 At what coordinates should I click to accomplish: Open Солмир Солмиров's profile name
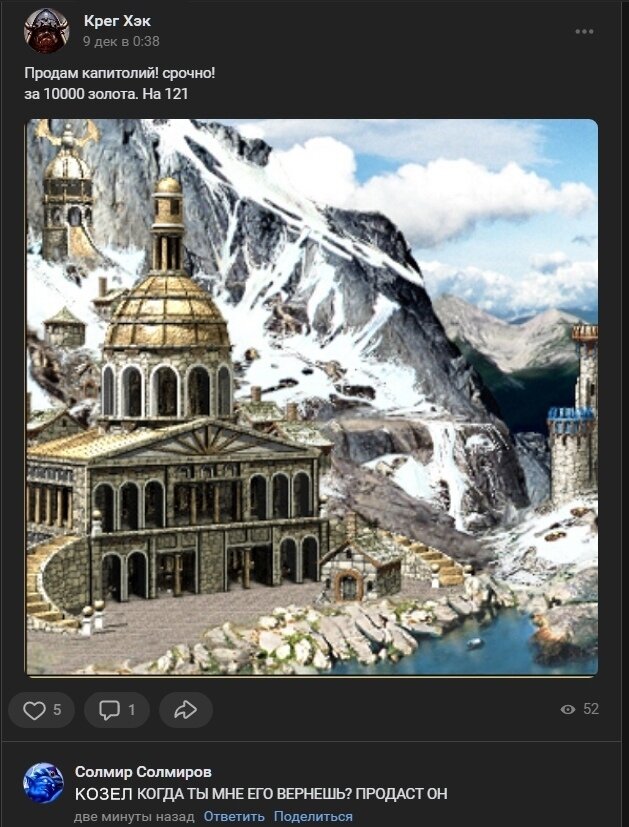pos(143,772)
